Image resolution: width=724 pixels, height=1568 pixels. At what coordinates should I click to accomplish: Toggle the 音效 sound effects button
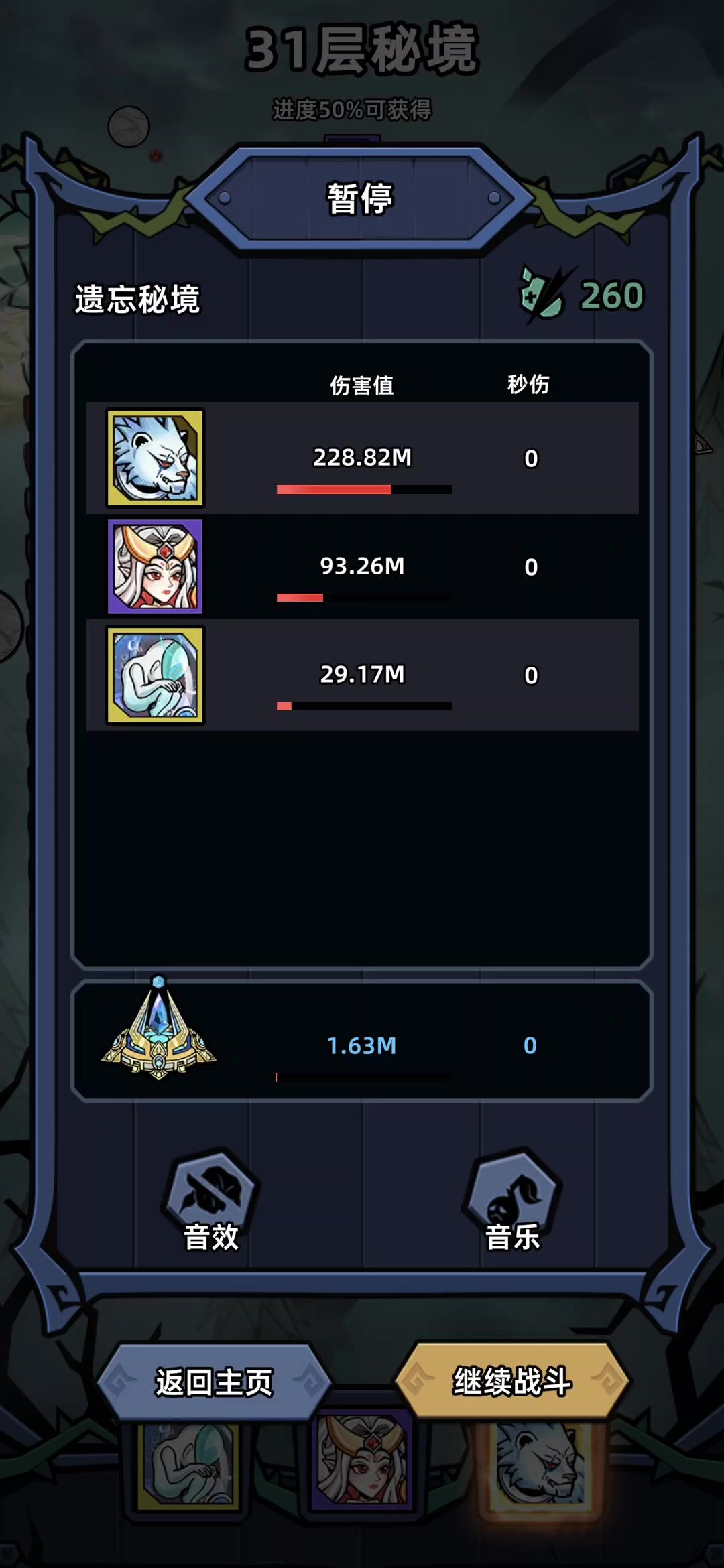[210, 1199]
